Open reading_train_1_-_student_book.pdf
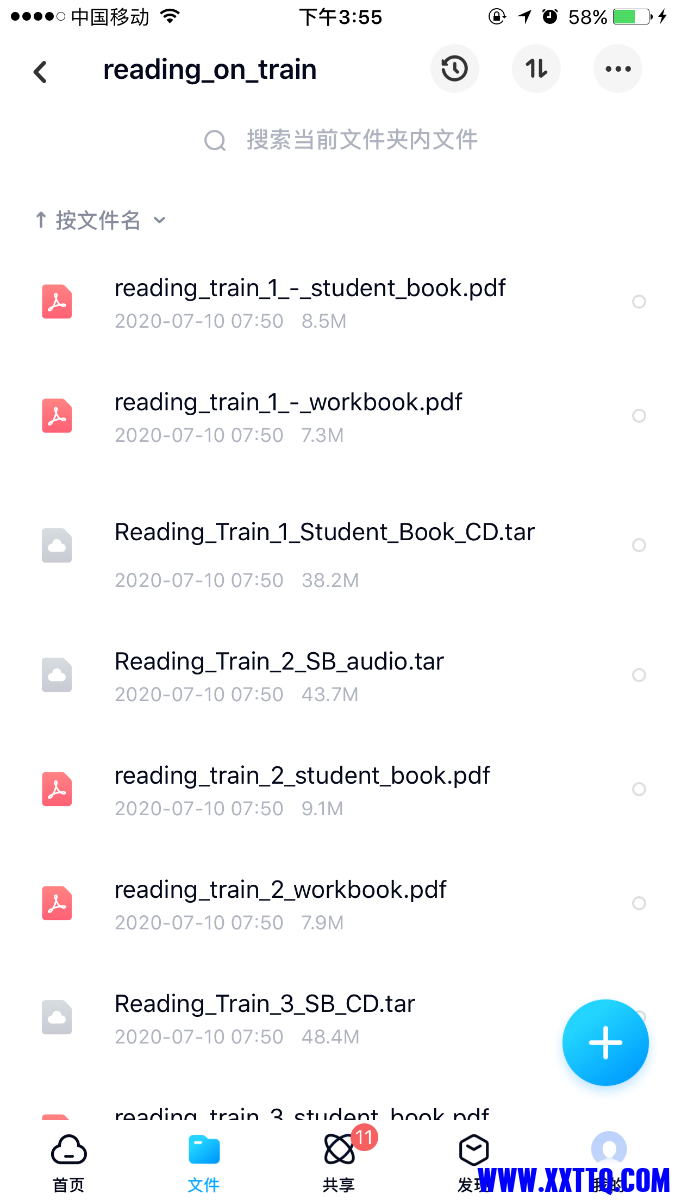 pos(310,302)
